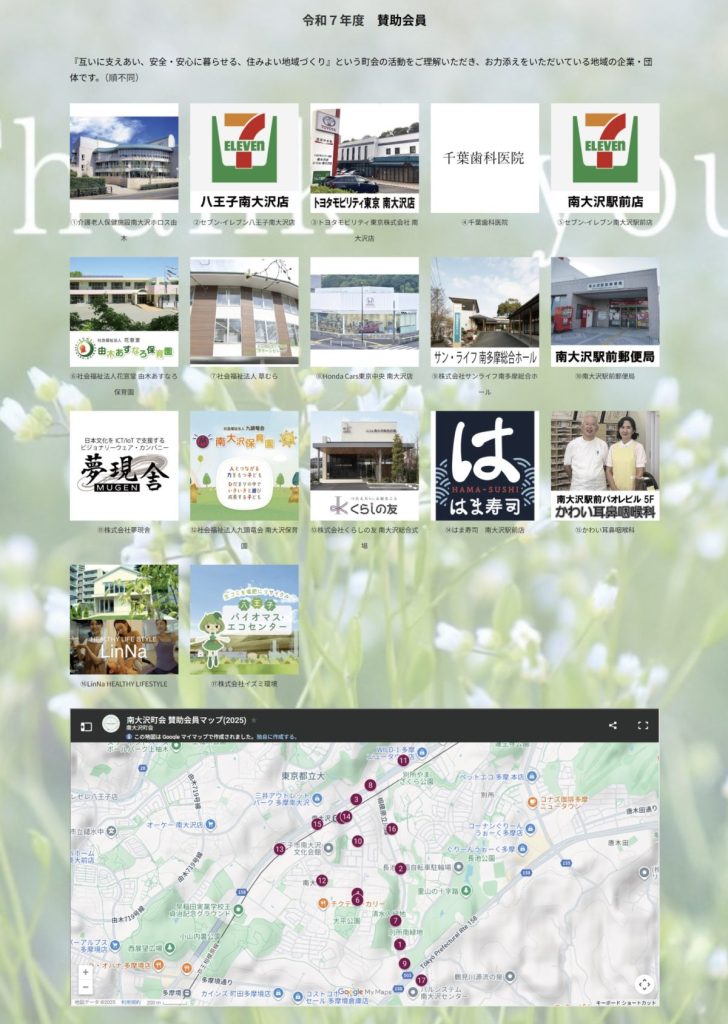Select map marker number 11
728x1024 pixels.
tap(403, 760)
